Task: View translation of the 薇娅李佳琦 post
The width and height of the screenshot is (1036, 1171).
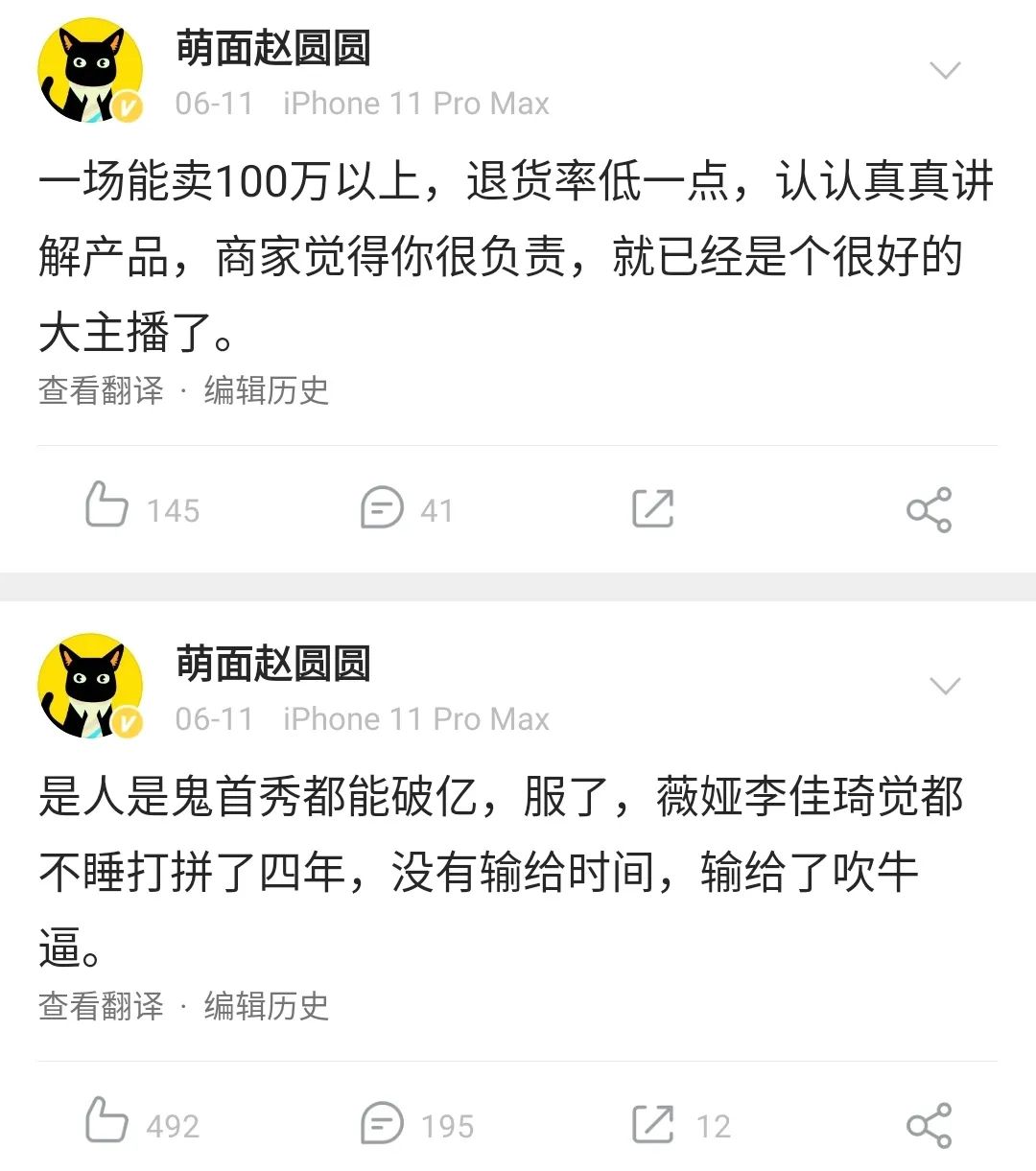Action: point(101,1006)
